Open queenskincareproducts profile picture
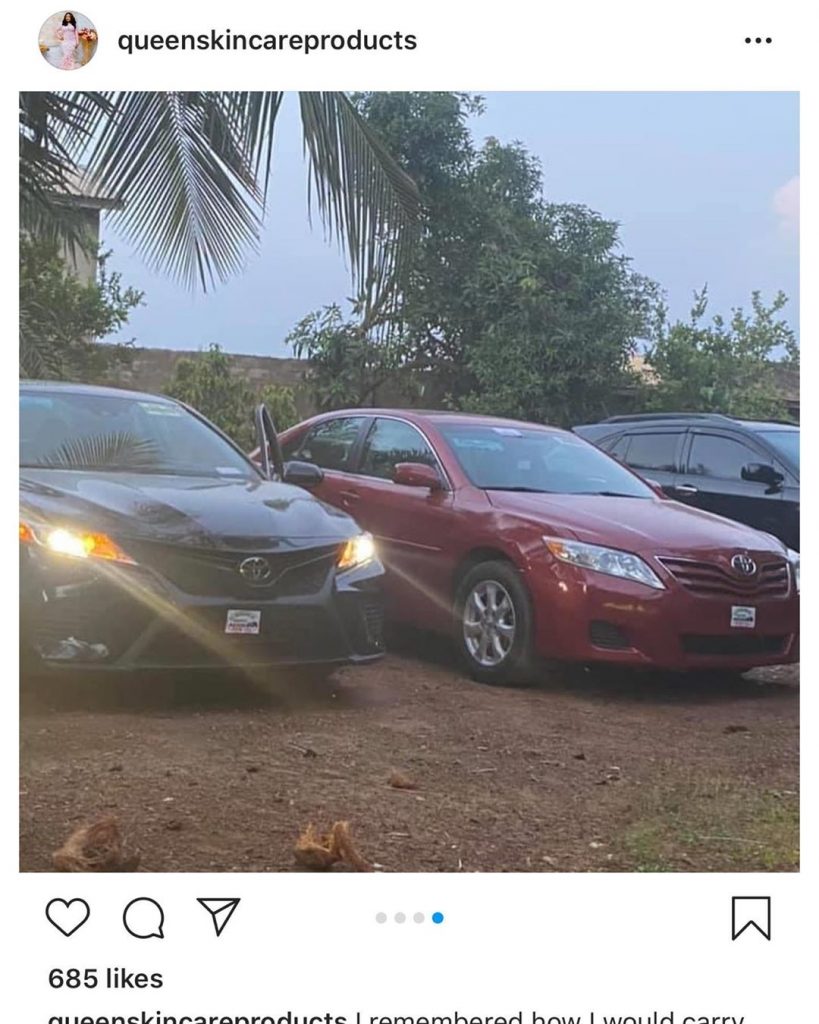 click(67, 41)
